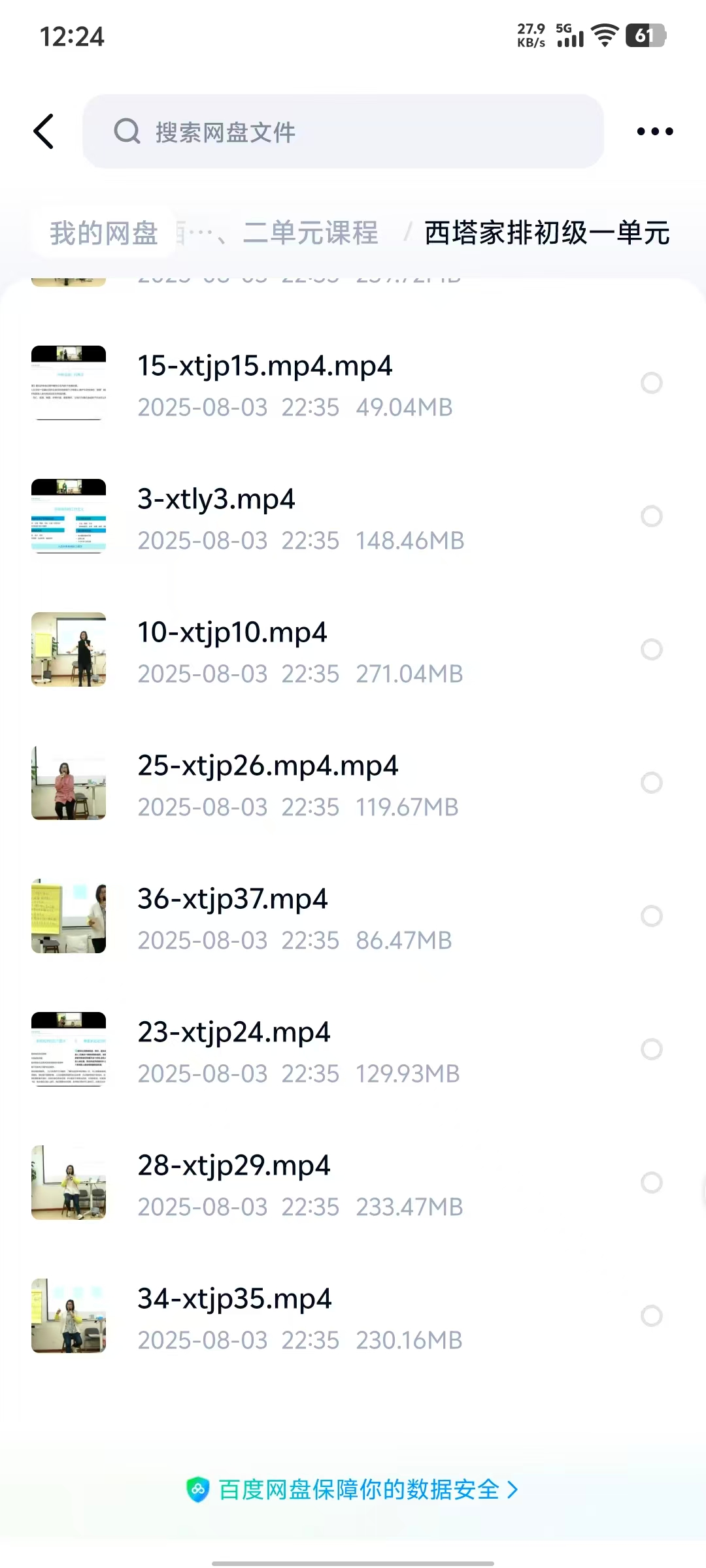
Task: View the video 25-xtjp26.mp4.mp4
Action: 267,766
